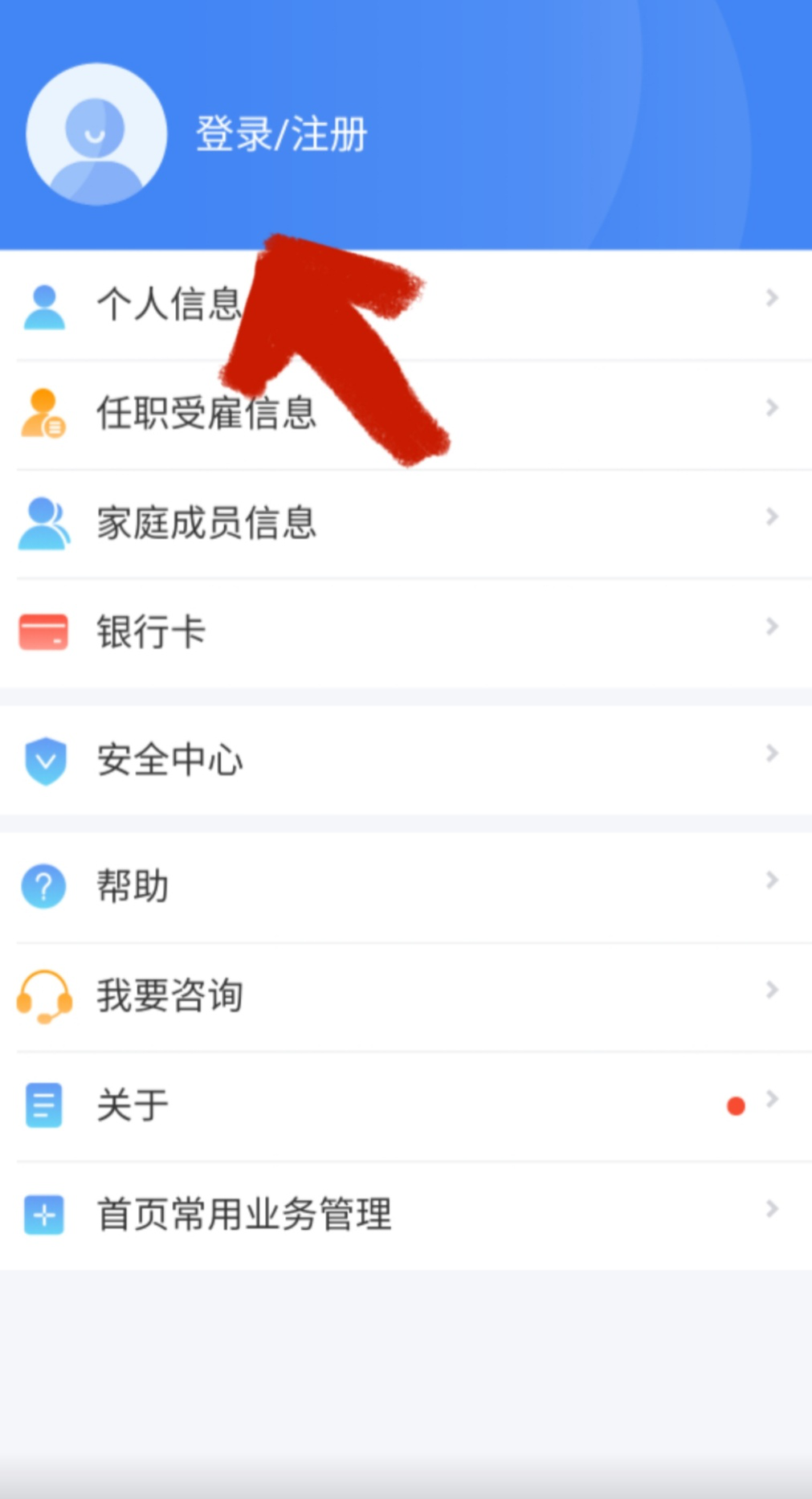Select 我要咨询 row

[x=406, y=997]
